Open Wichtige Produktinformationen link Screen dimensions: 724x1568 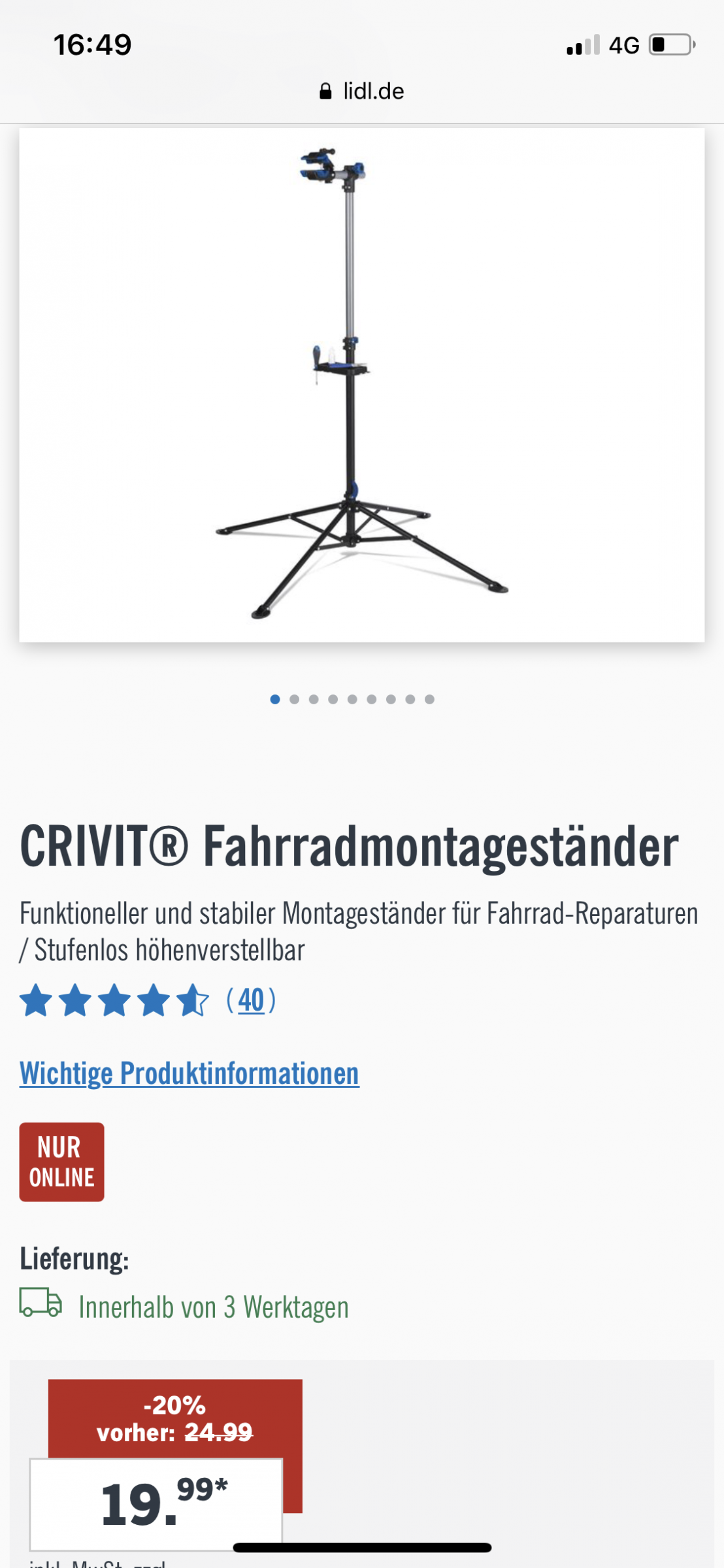point(189,1073)
